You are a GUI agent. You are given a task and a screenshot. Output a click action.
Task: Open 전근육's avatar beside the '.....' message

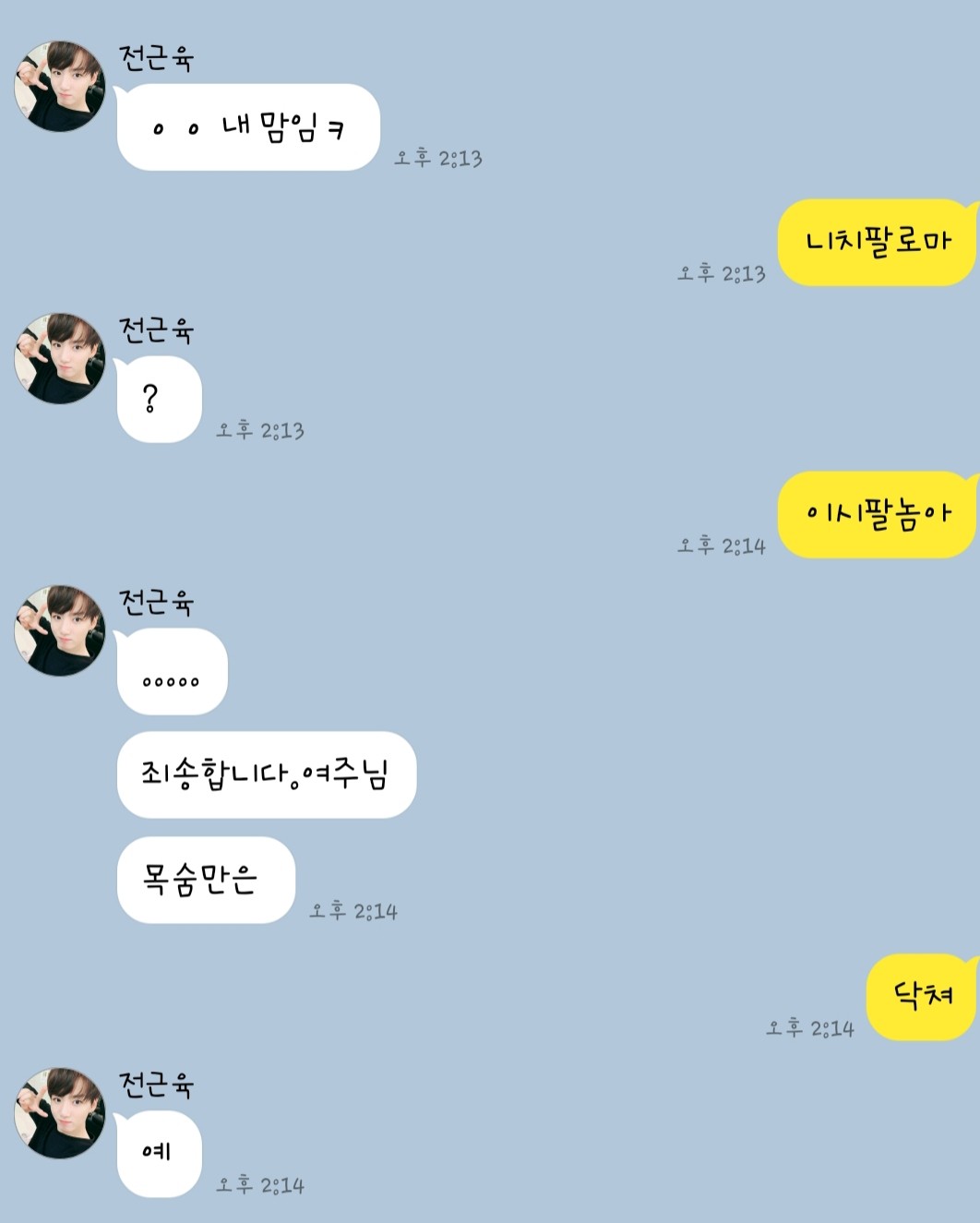coord(60,630)
